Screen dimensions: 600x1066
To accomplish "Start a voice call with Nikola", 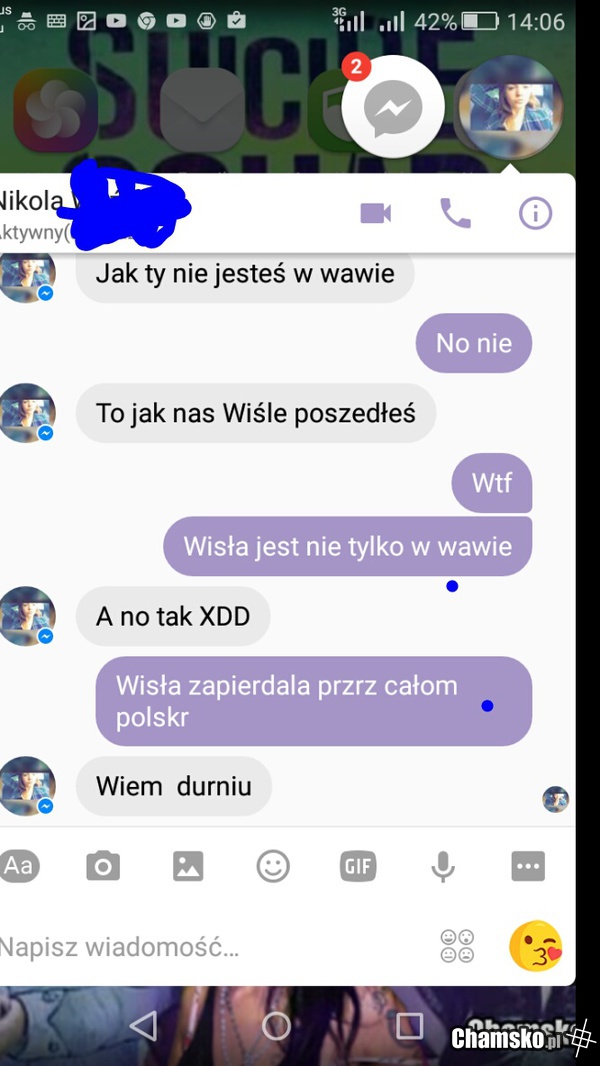I will click(x=455, y=213).
